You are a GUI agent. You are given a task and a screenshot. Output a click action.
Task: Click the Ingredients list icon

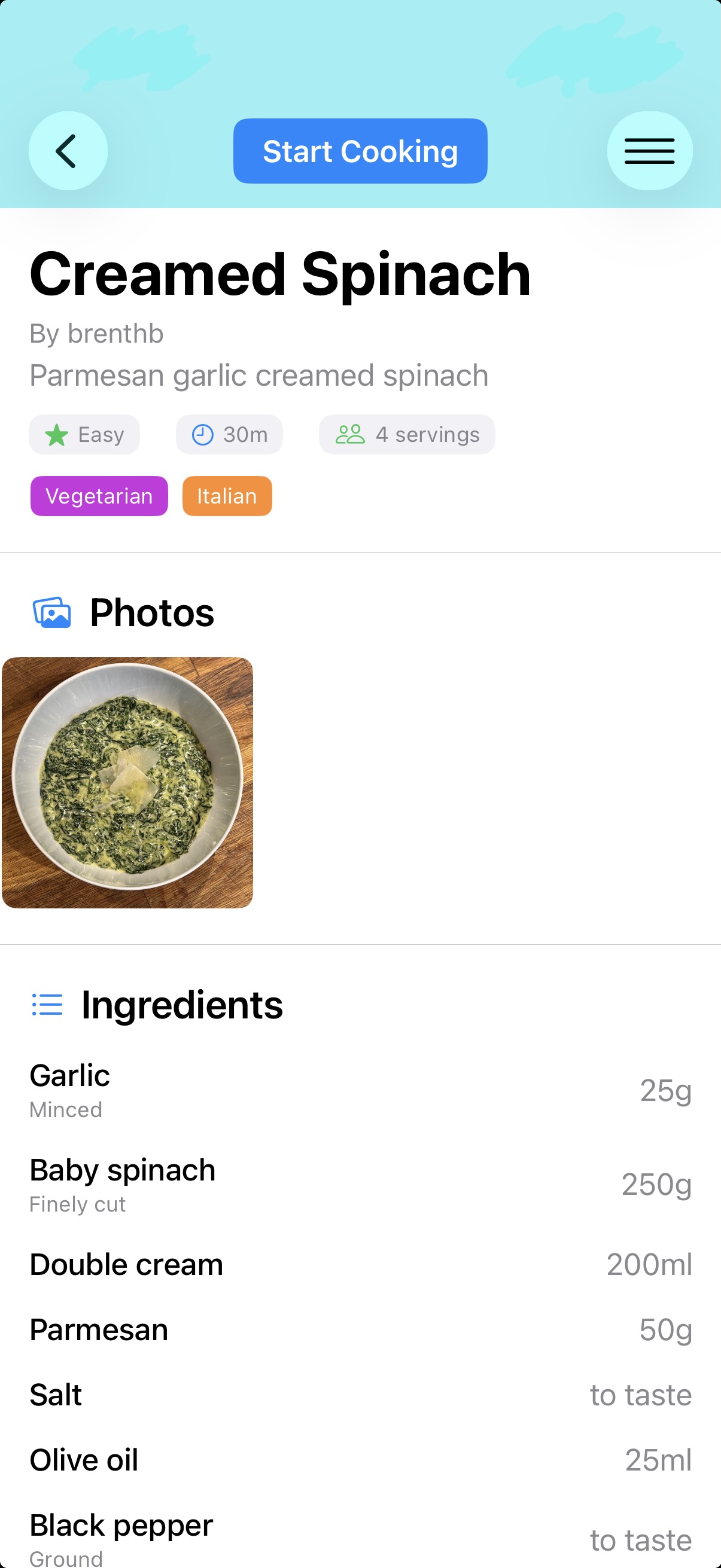click(x=47, y=1006)
